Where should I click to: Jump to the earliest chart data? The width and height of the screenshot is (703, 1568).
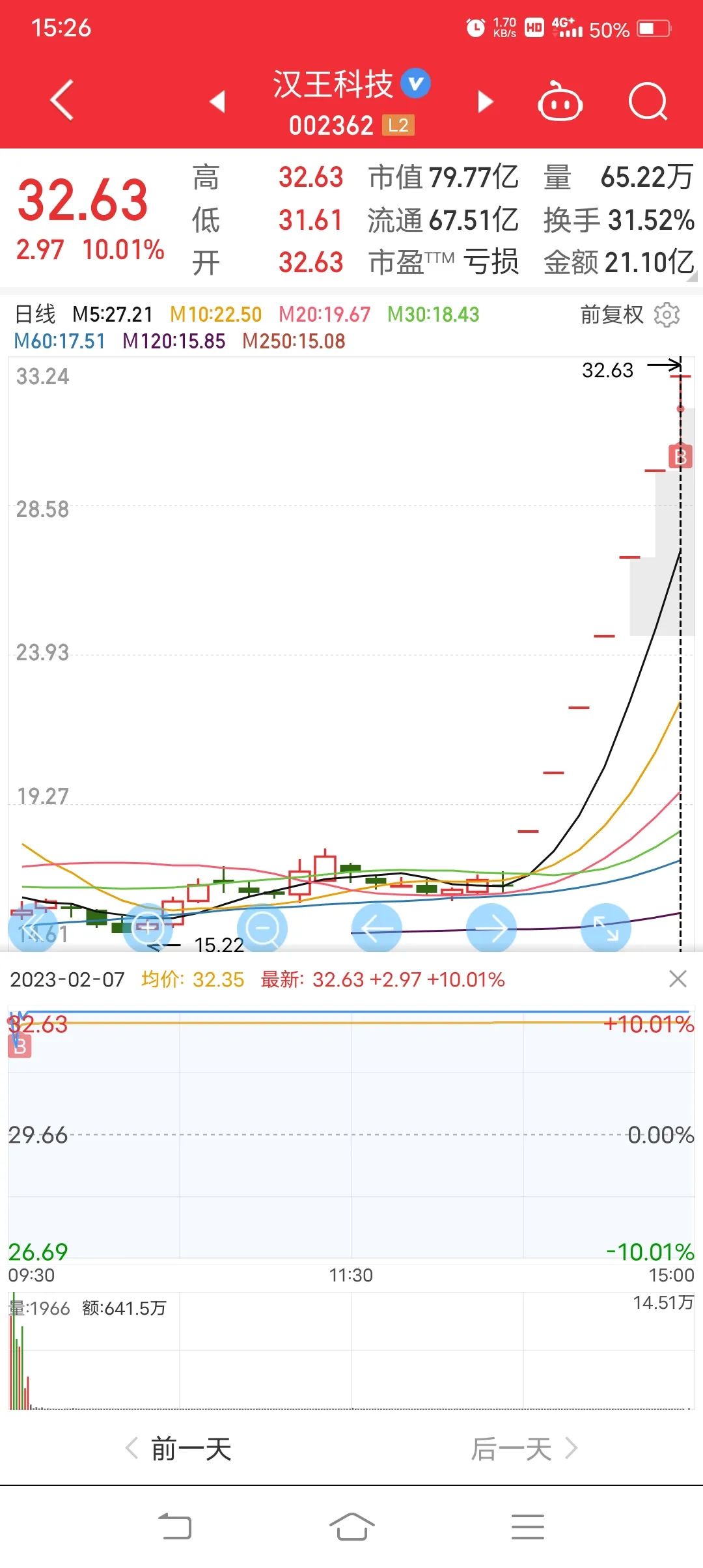[x=33, y=928]
